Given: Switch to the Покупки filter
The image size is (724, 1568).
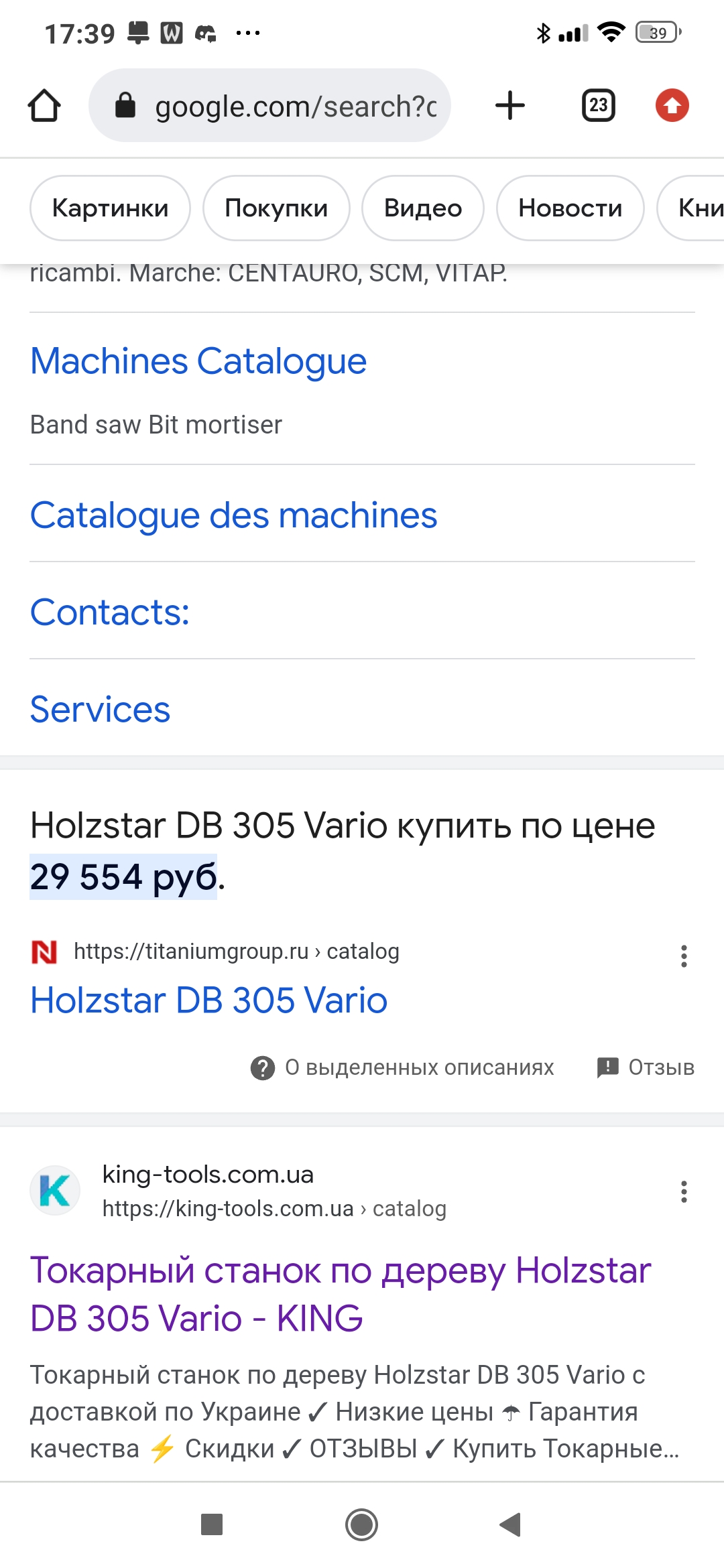Looking at the screenshot, I should [276, 208].
